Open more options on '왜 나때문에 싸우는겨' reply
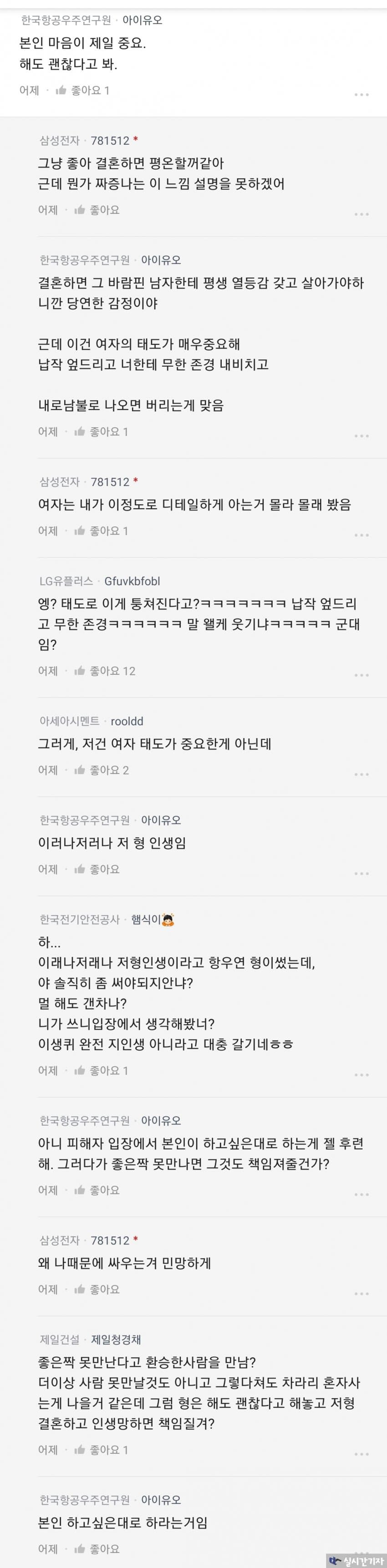Screen dimensions: 387x1568 coord(362,1293)
